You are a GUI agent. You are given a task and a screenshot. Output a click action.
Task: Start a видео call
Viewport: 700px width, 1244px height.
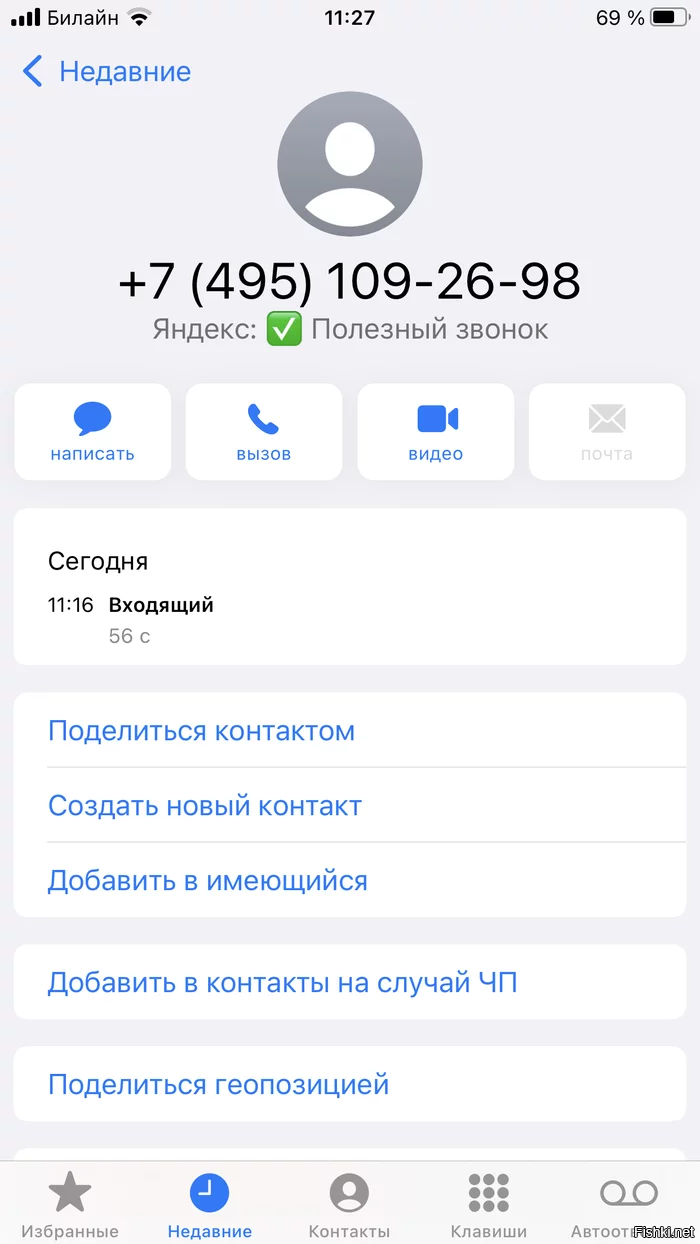[x=436, y=432]
